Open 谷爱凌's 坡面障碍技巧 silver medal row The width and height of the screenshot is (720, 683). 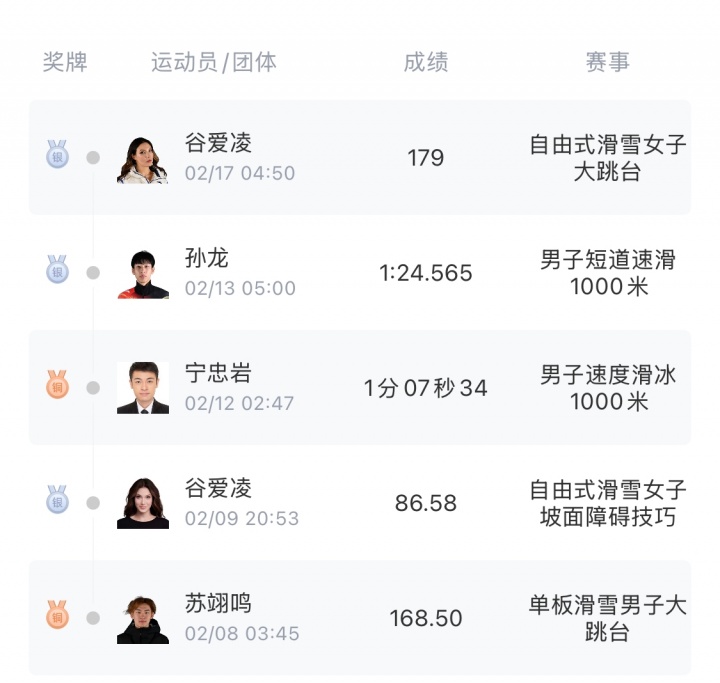point(360,503)
